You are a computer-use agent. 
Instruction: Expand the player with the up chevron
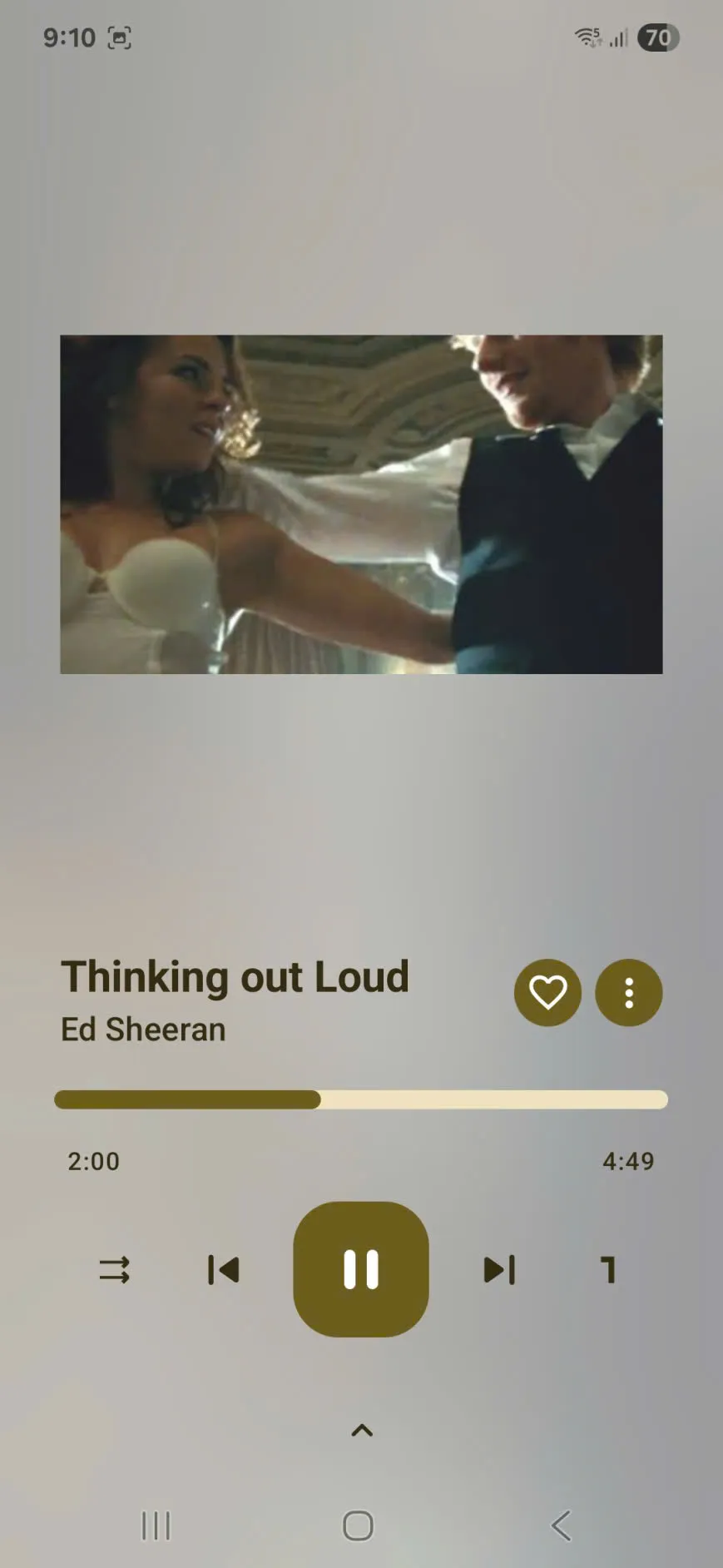point(360,1430)
